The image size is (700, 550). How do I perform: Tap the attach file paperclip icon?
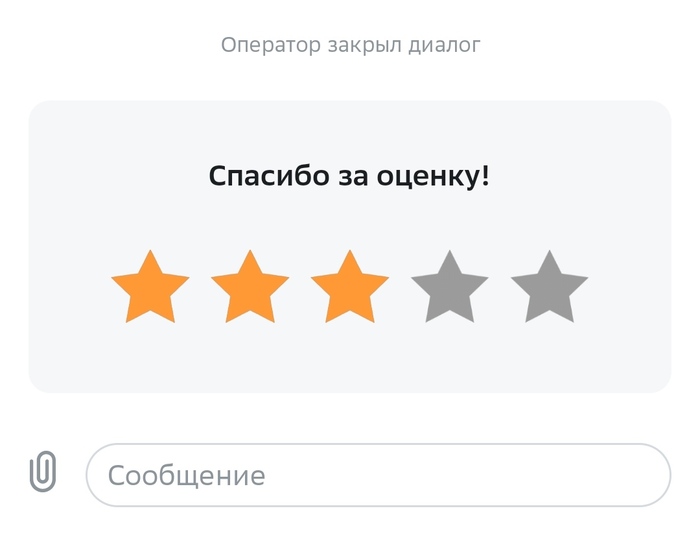click(x=43, y=472)
